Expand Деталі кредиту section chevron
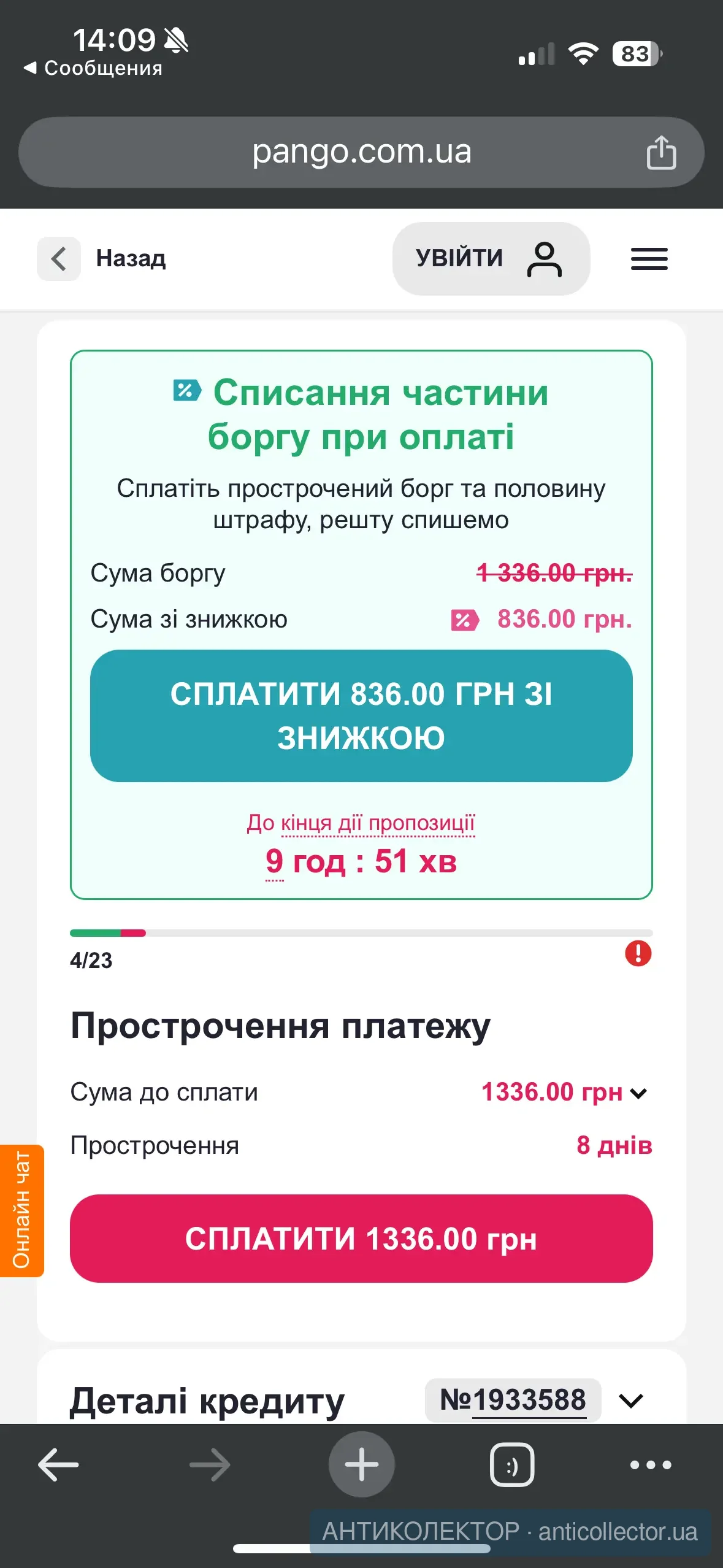This screenshot has height=1568, width=723. coord(631,1401)
